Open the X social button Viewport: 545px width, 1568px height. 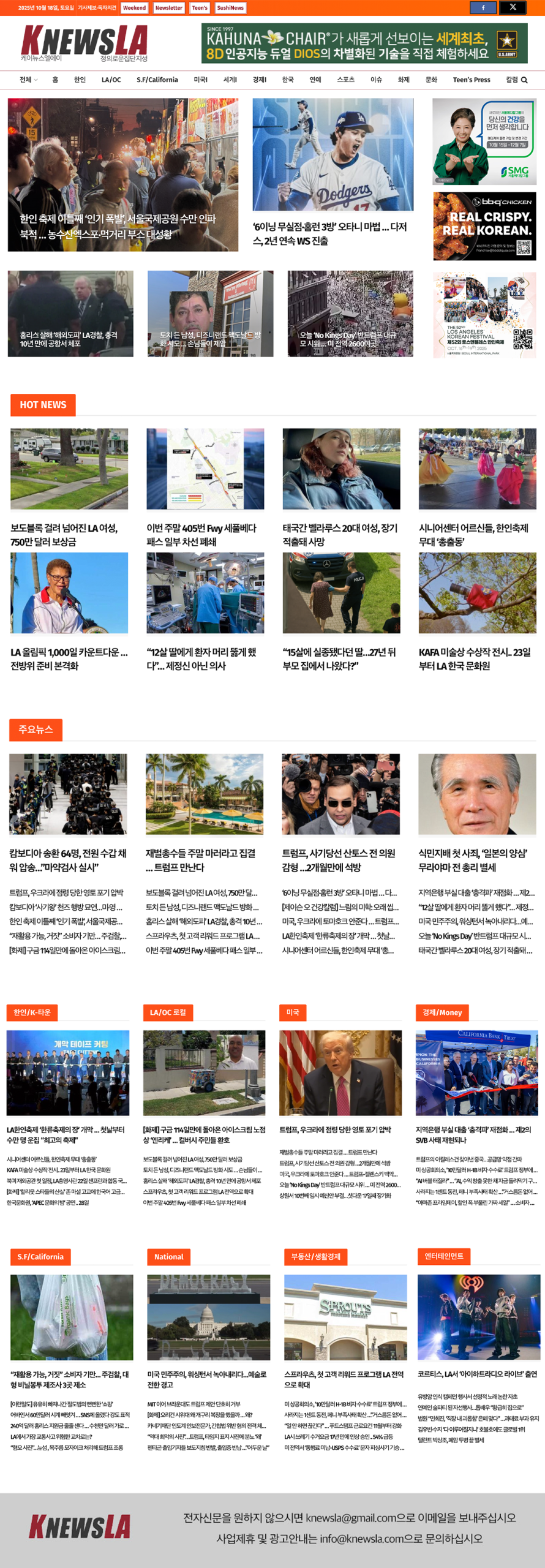(513, 7)
